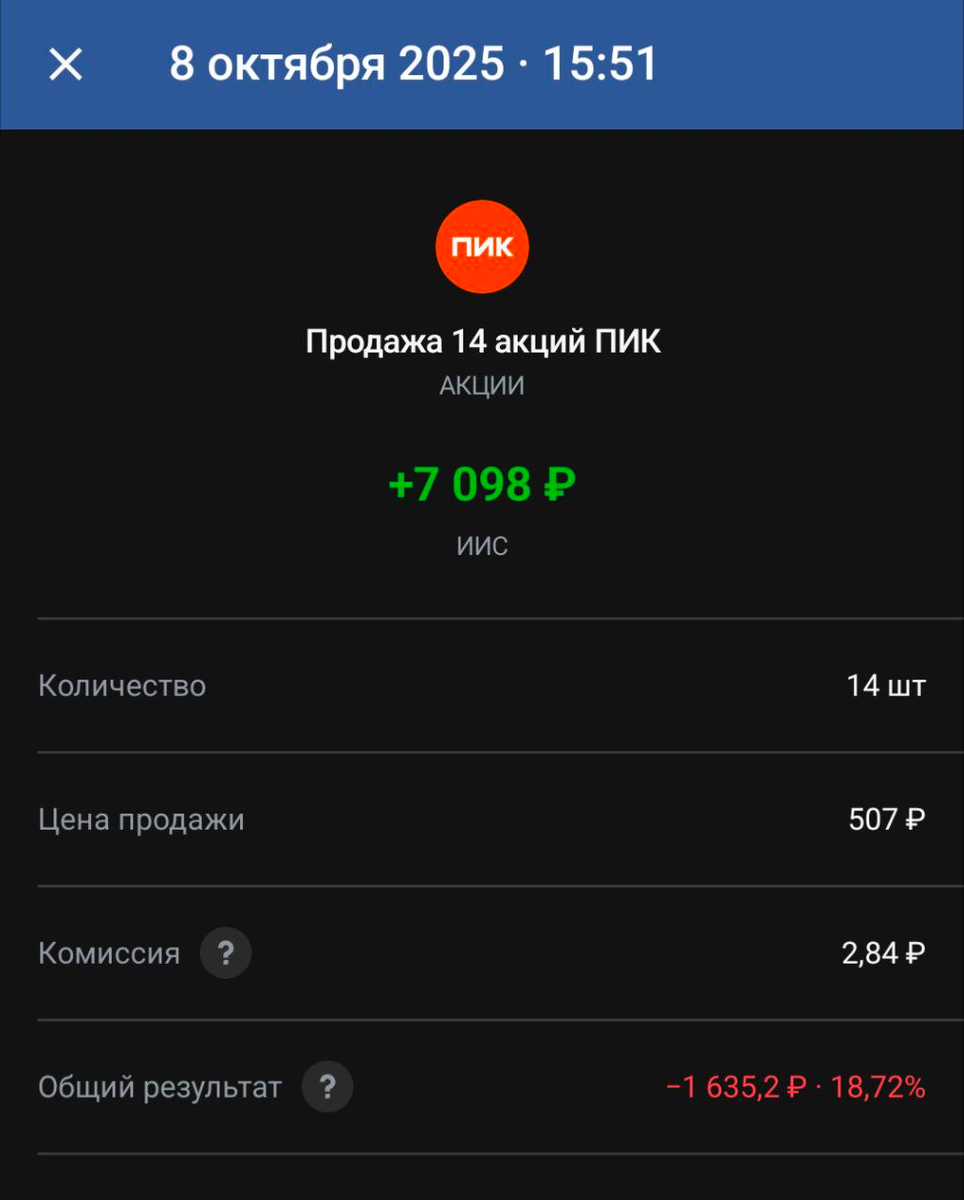The width and height of the screenshot is (964, 1200).
Task: Click Продажа 14 акций ПИК title text
Action: 482,340
